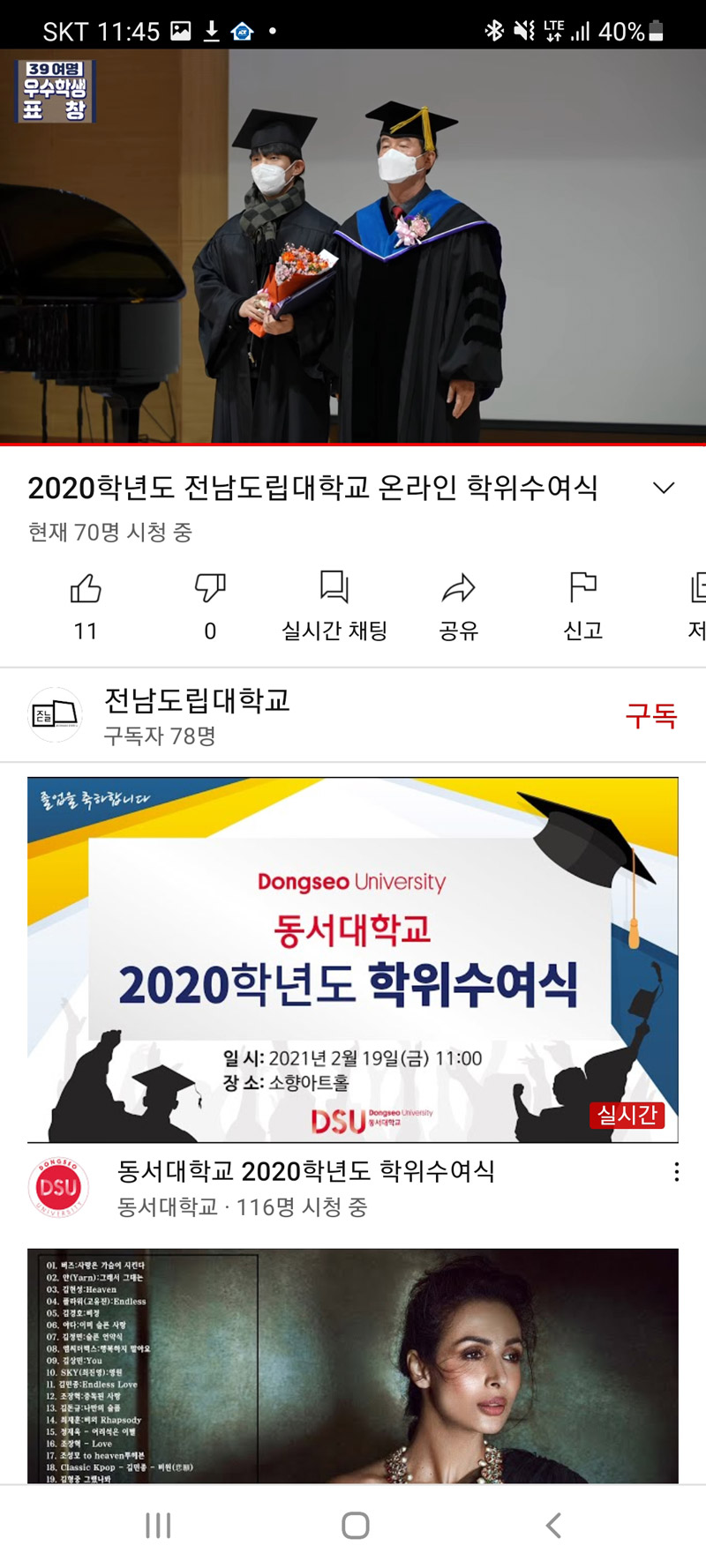Like the livestream video
Screen dimensions: 706x1568
(x=86, y=607)
